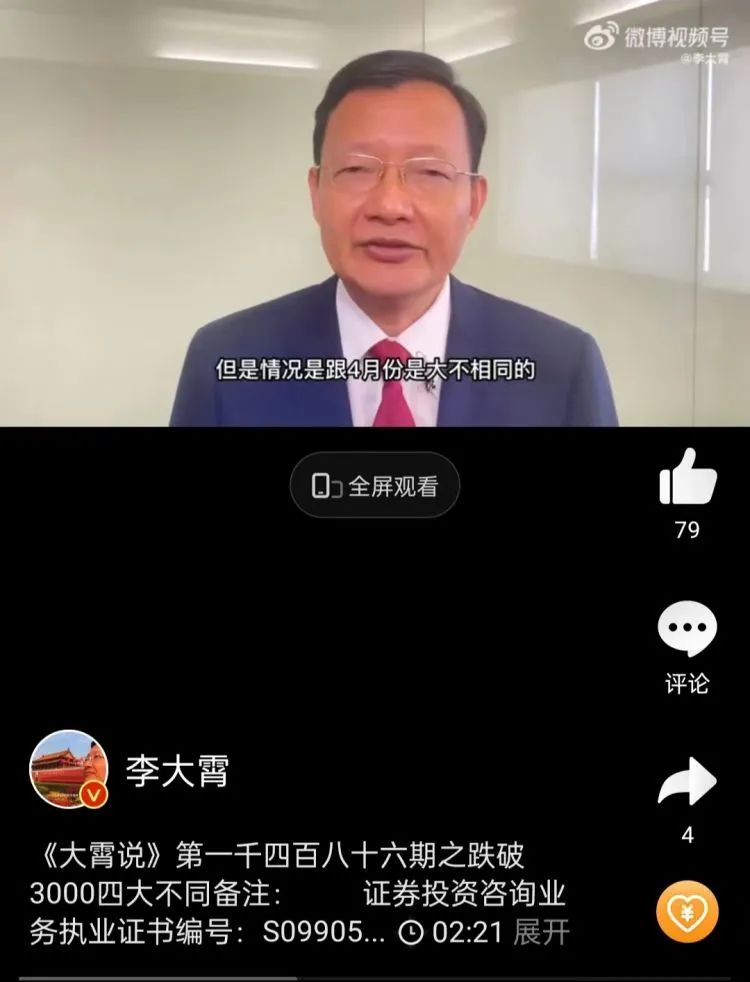750x982 pixels.
Task: Tap 全屏观看 to watch fullscreen
Action: [x=375, y=486]
